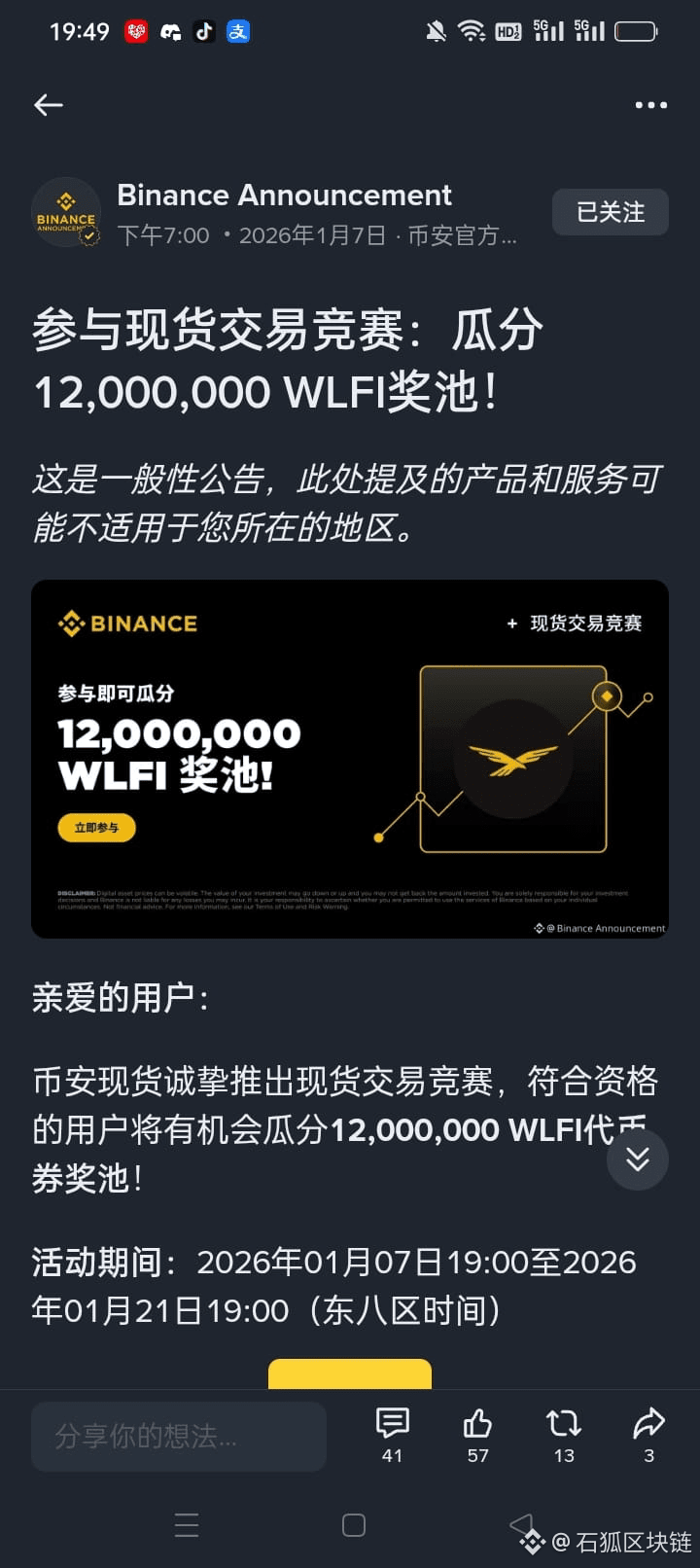The height and width of the screenshot is (1568, 700).
Task: Tap the back arrow at top left
Action: 48,105
